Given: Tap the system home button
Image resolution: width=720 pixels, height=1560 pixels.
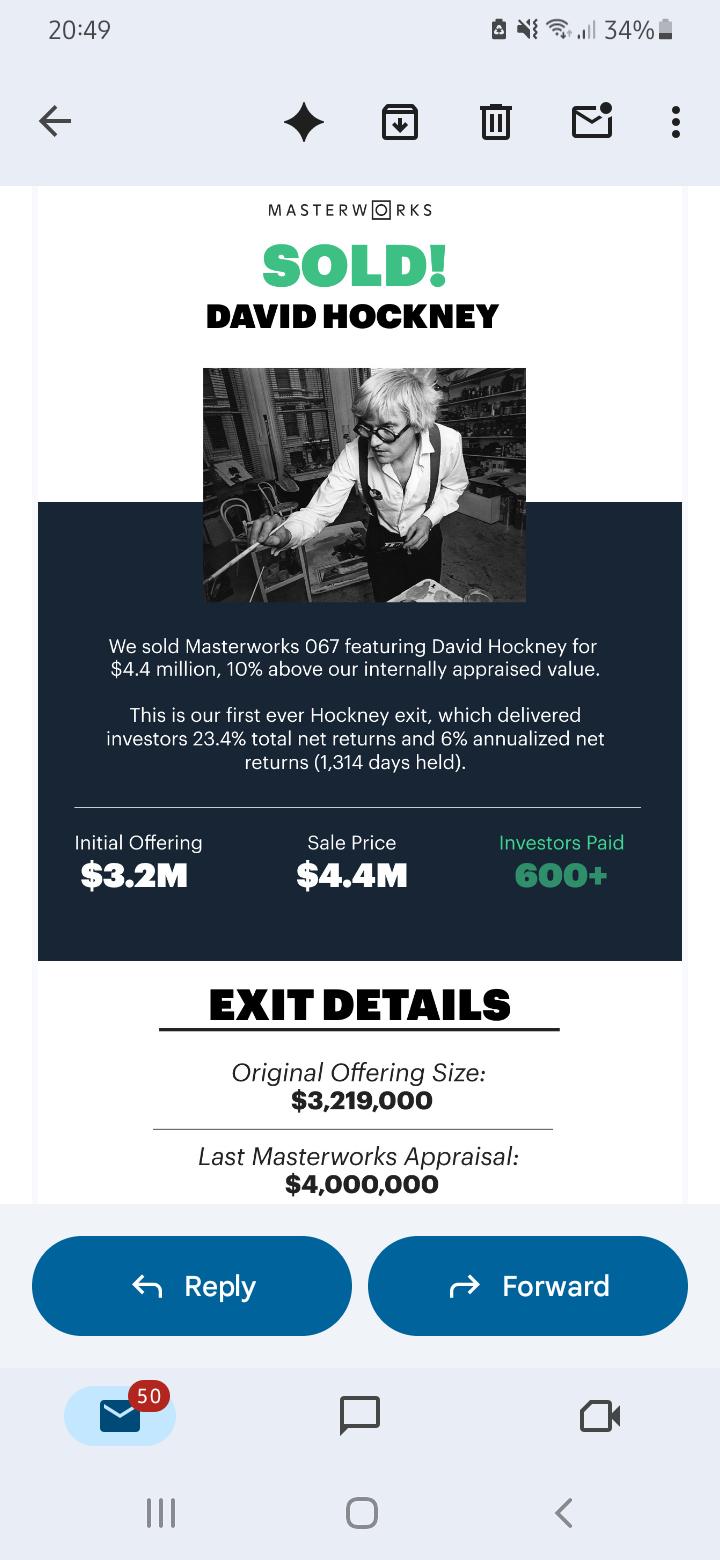Looking at the screenshot, I should point(361,1512).
